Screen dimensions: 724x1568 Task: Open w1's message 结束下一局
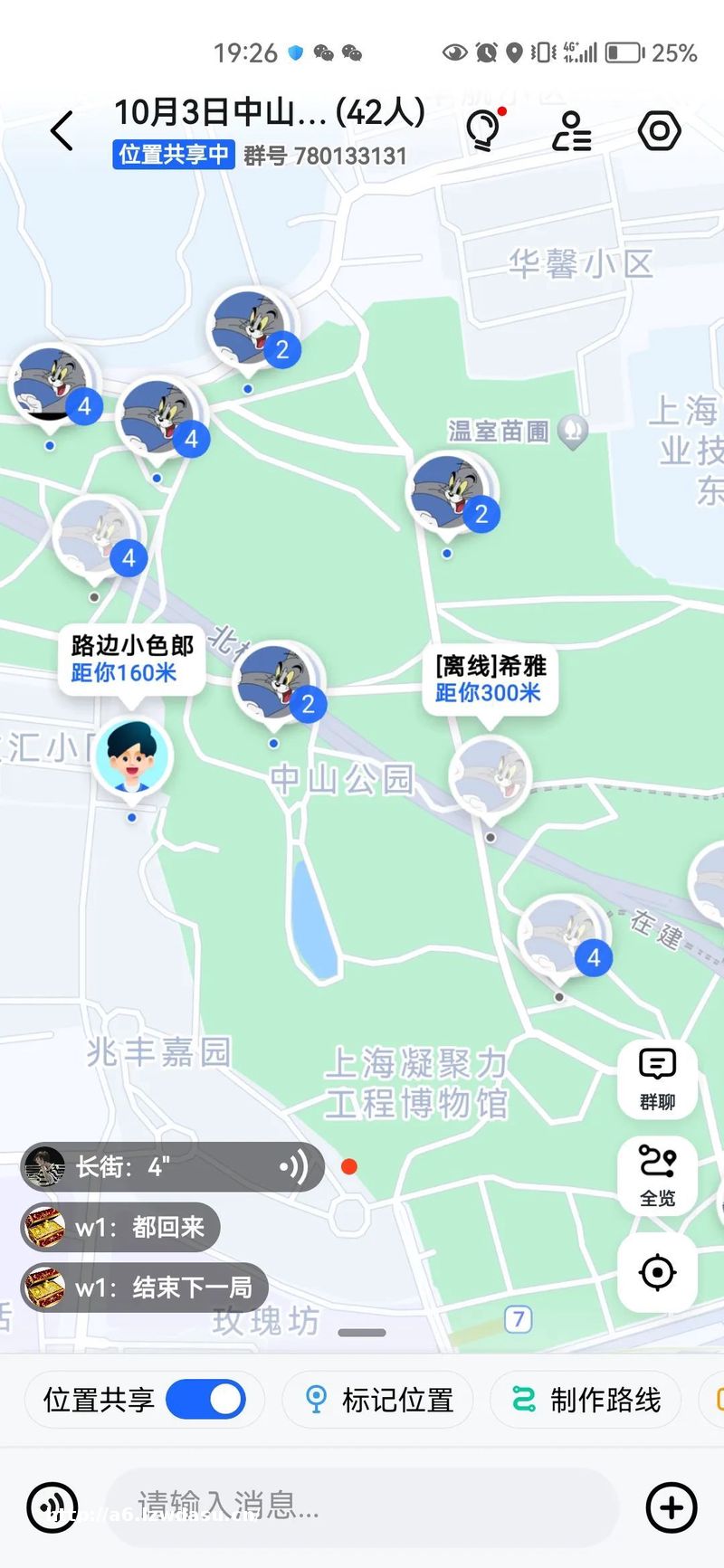click(145, 1288)
